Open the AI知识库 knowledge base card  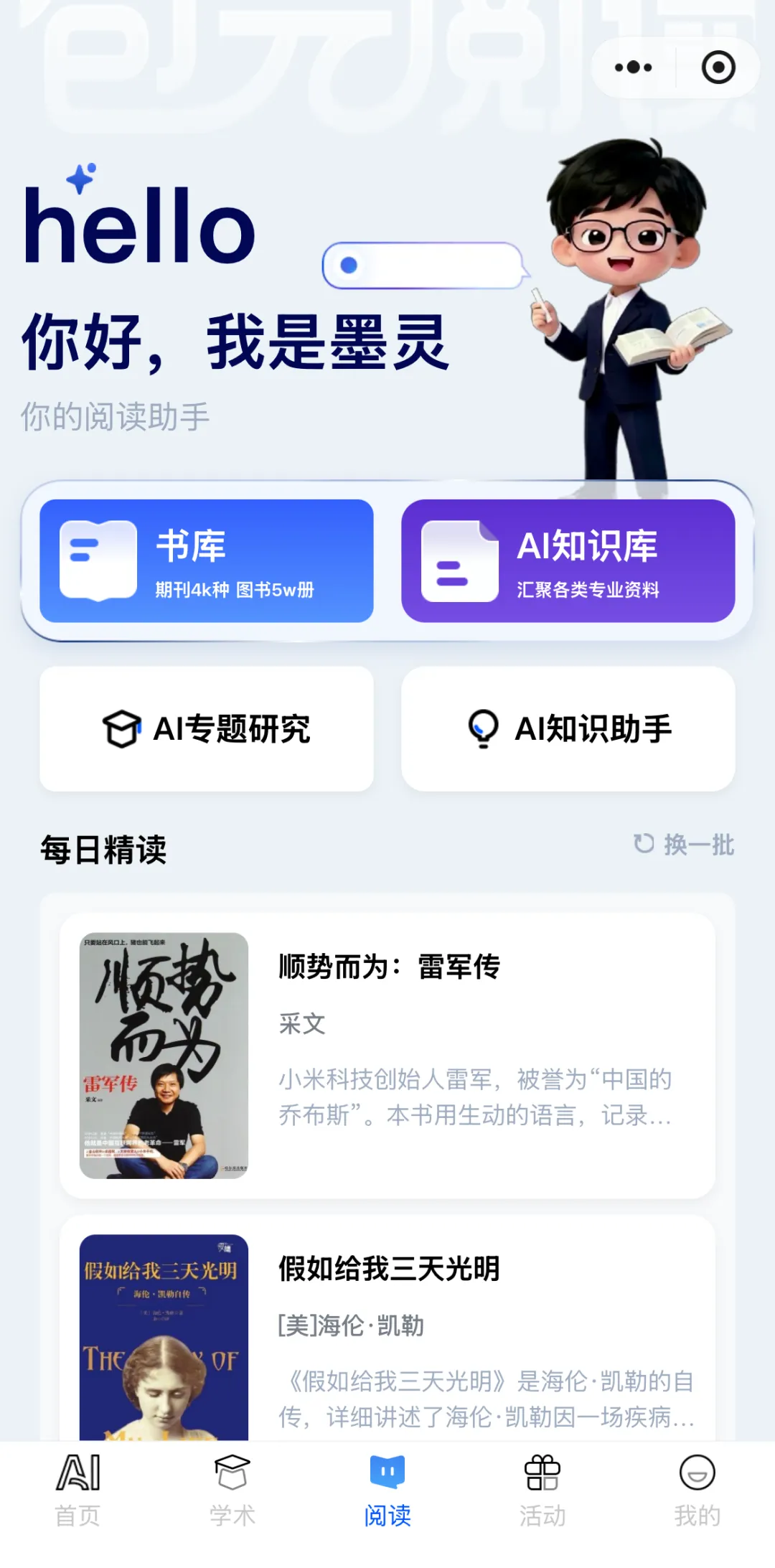pyautogui.click(x=568, y=560)
